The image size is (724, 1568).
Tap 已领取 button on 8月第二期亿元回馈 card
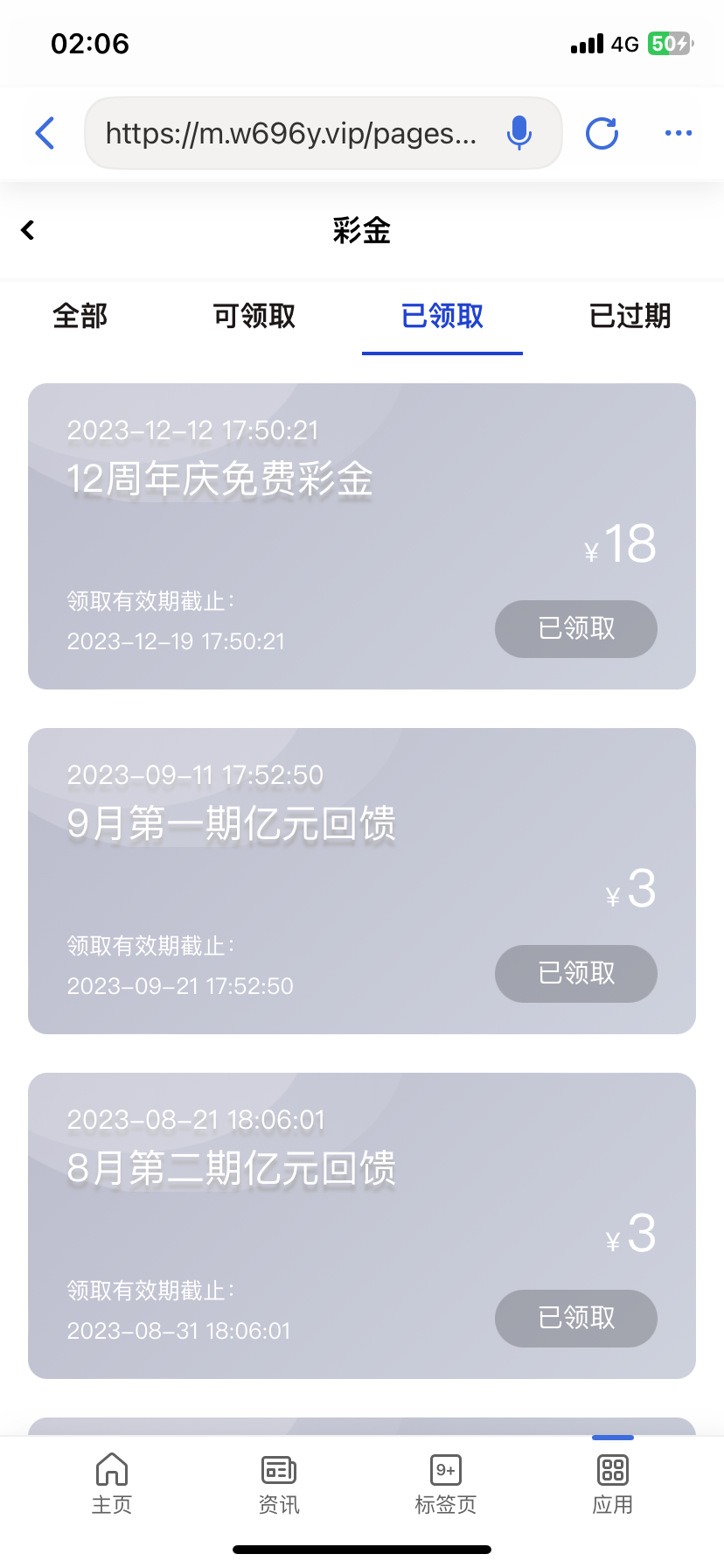(x=576, y=1319)
